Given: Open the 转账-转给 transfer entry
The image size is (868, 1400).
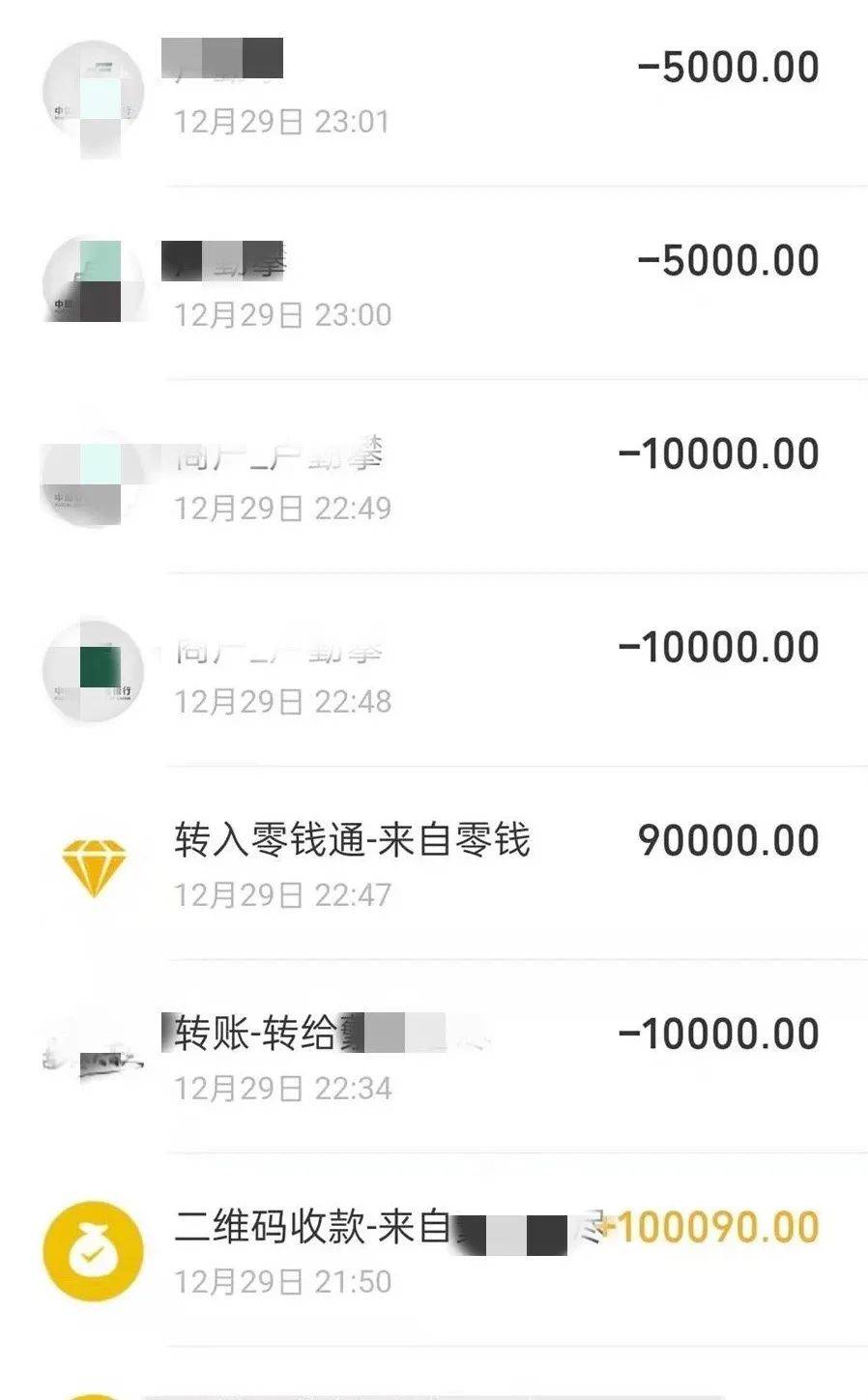Looking at the screenshot, I should (435, 1054).
